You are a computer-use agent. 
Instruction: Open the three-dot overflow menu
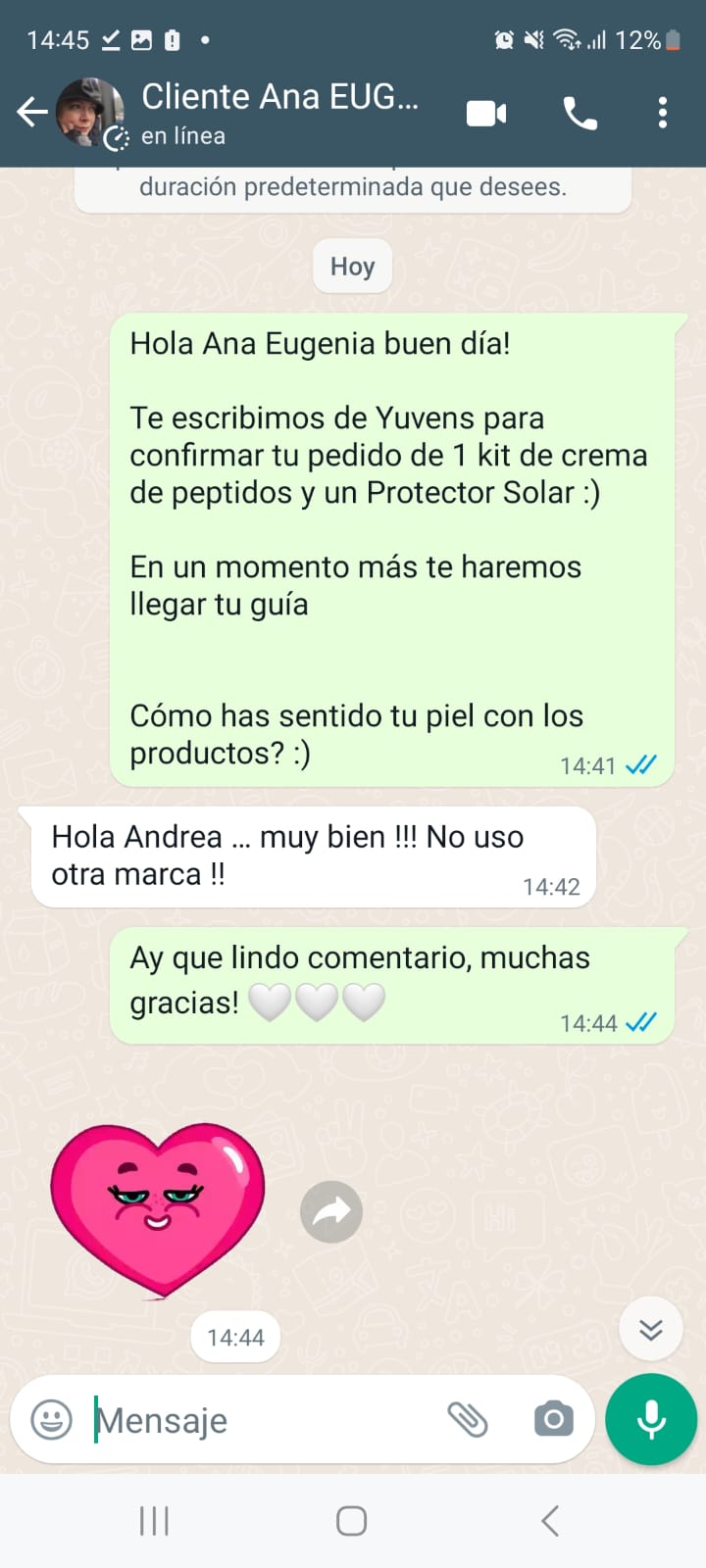[x=663, y=114]
